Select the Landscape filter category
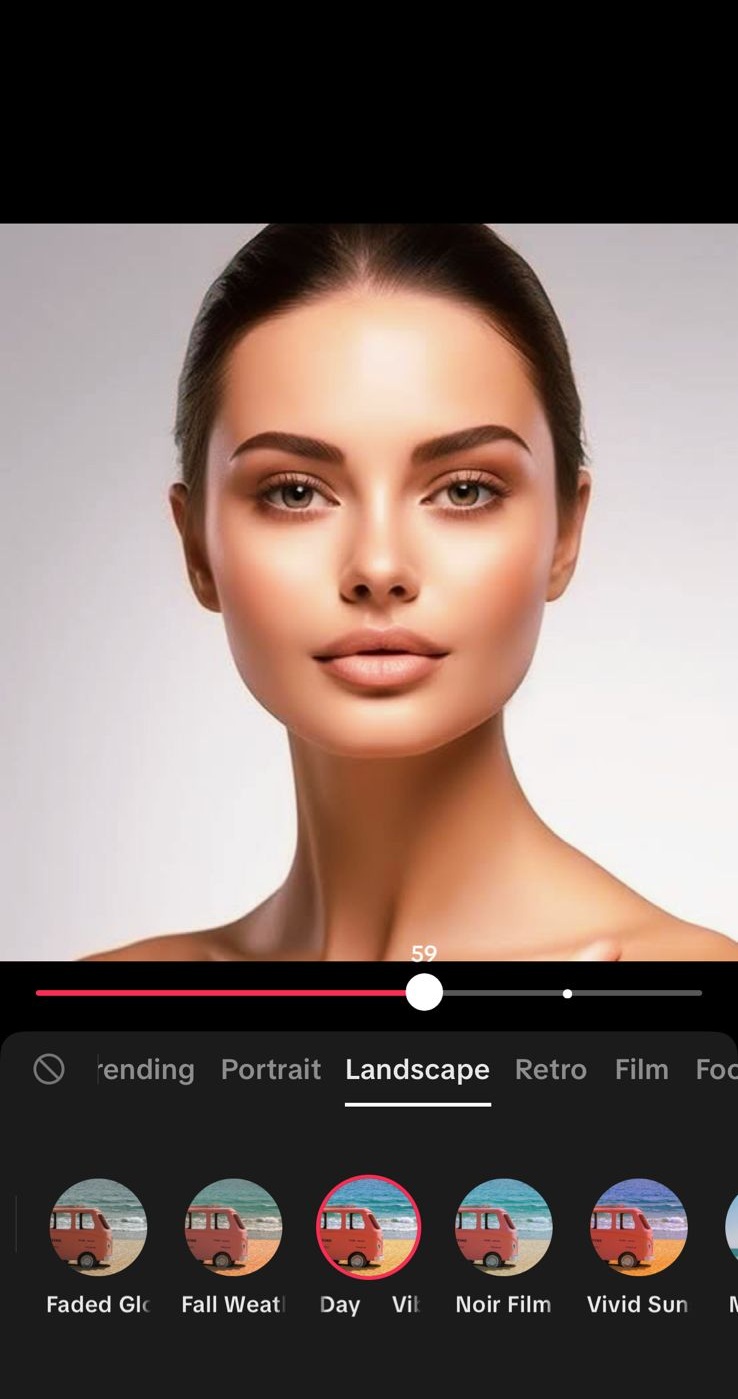This screenshot has width=738, height=1399. [x=417, y=1069]
